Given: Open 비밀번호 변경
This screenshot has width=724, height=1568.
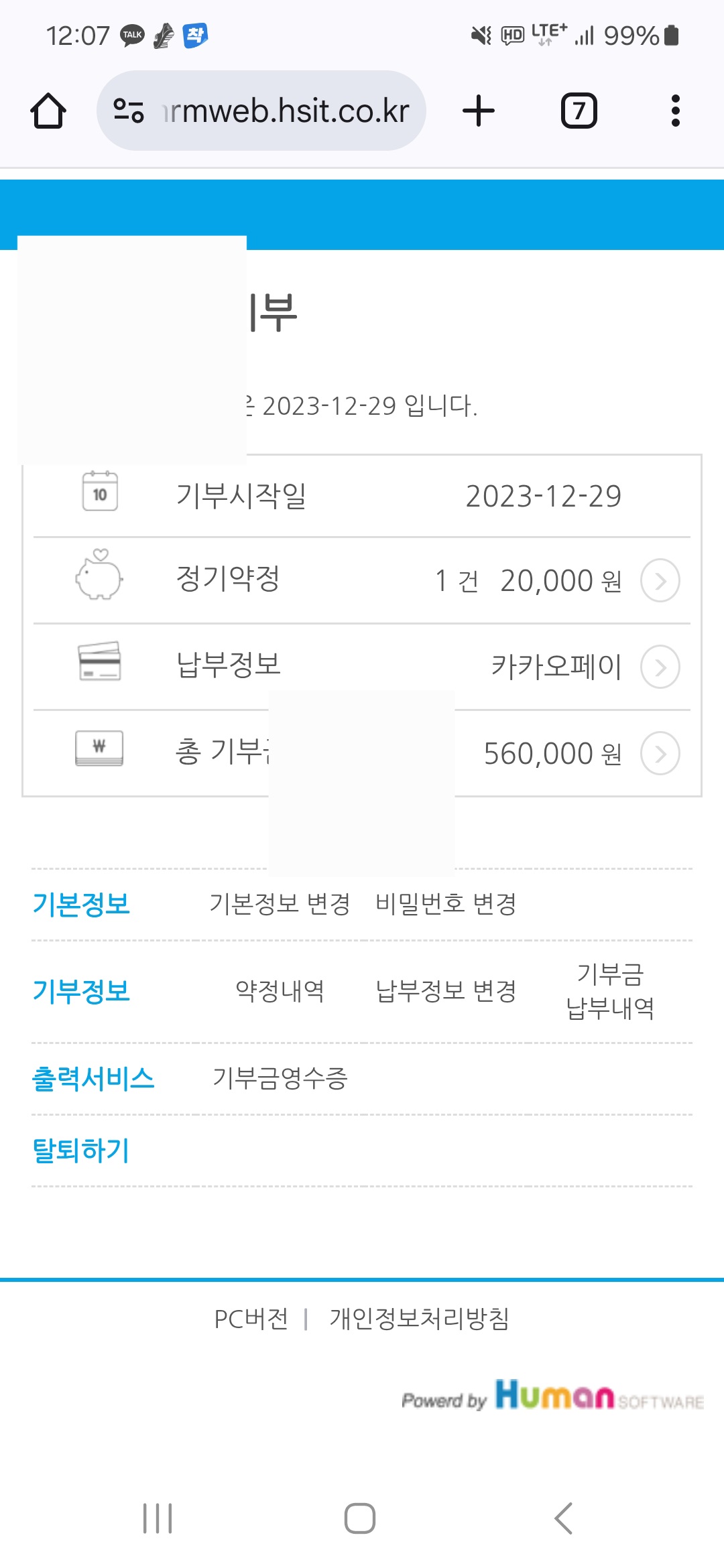Looking at the screenshot, I should point(446,904).
